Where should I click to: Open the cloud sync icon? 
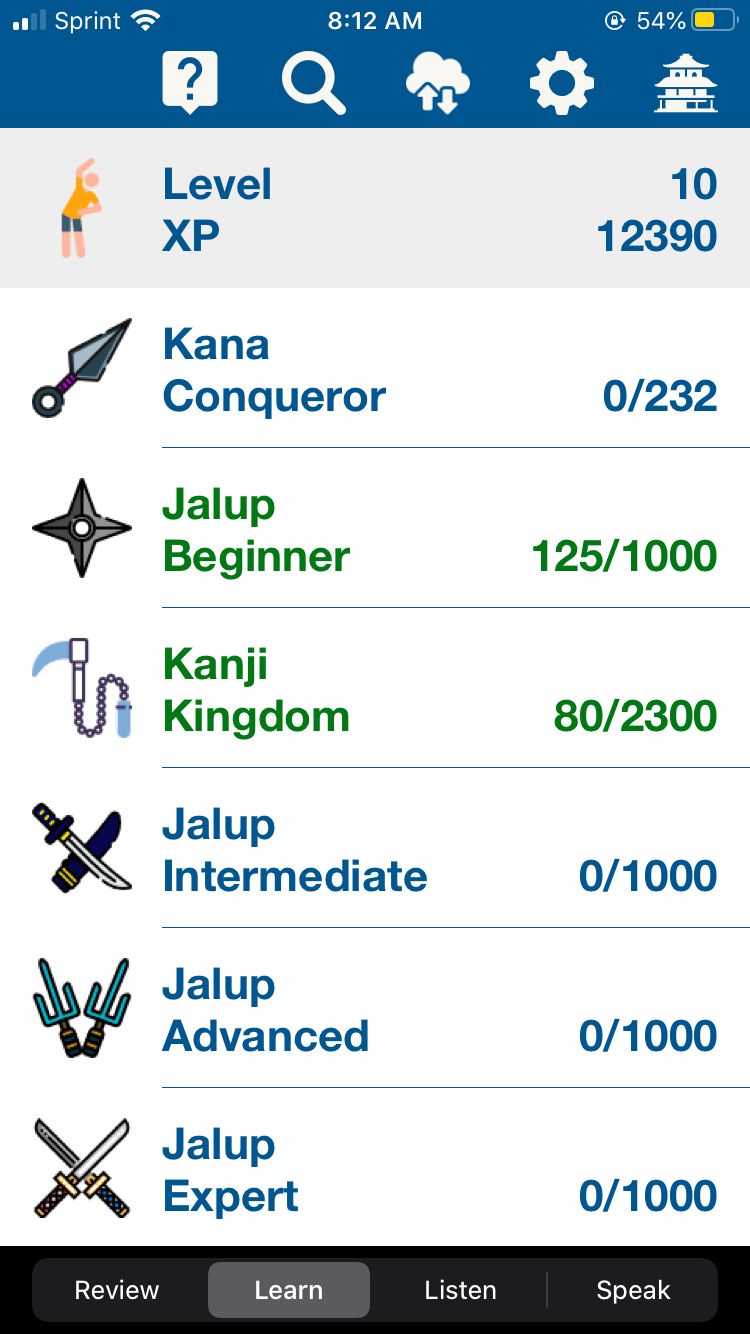pyautogui.click(x=437, y=83)
